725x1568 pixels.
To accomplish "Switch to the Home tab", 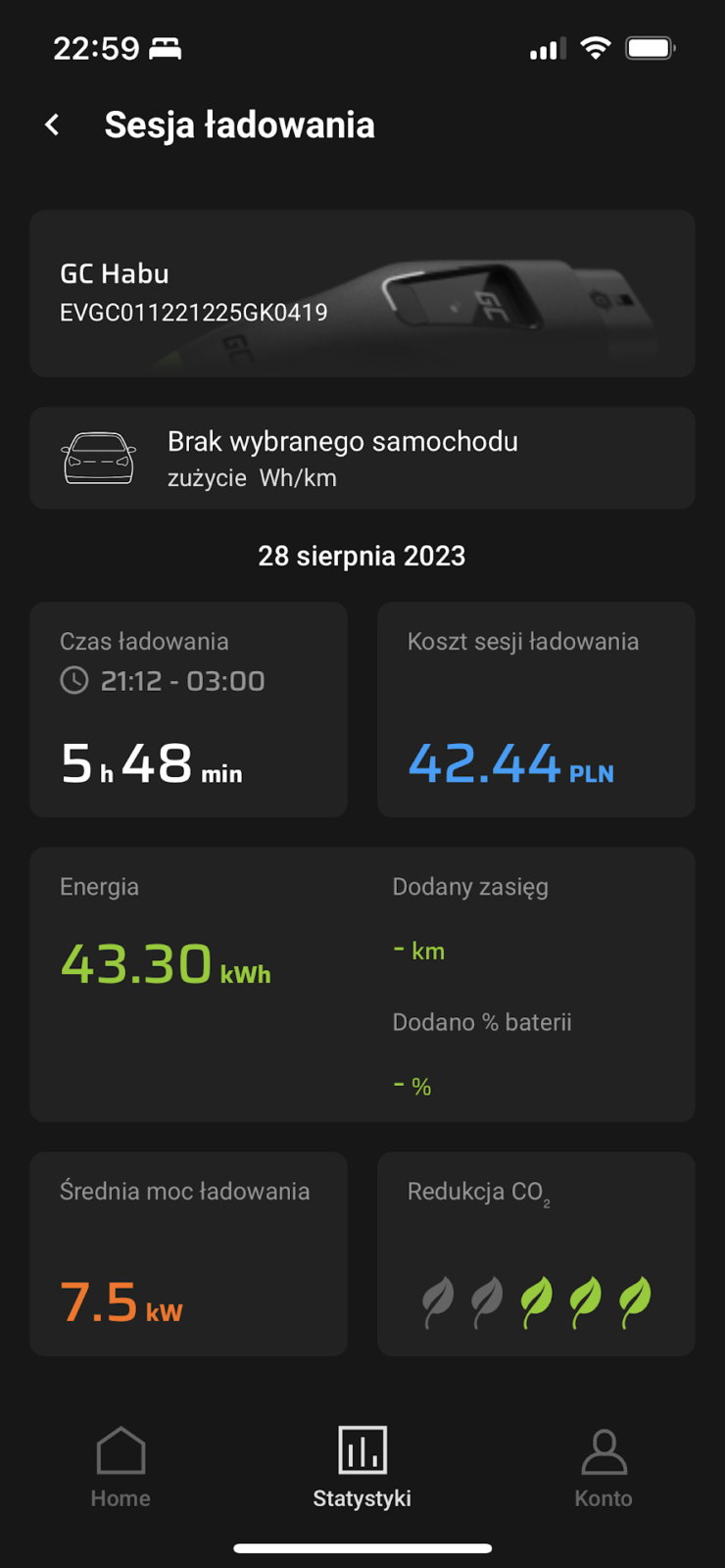I will coord(121,1467).
